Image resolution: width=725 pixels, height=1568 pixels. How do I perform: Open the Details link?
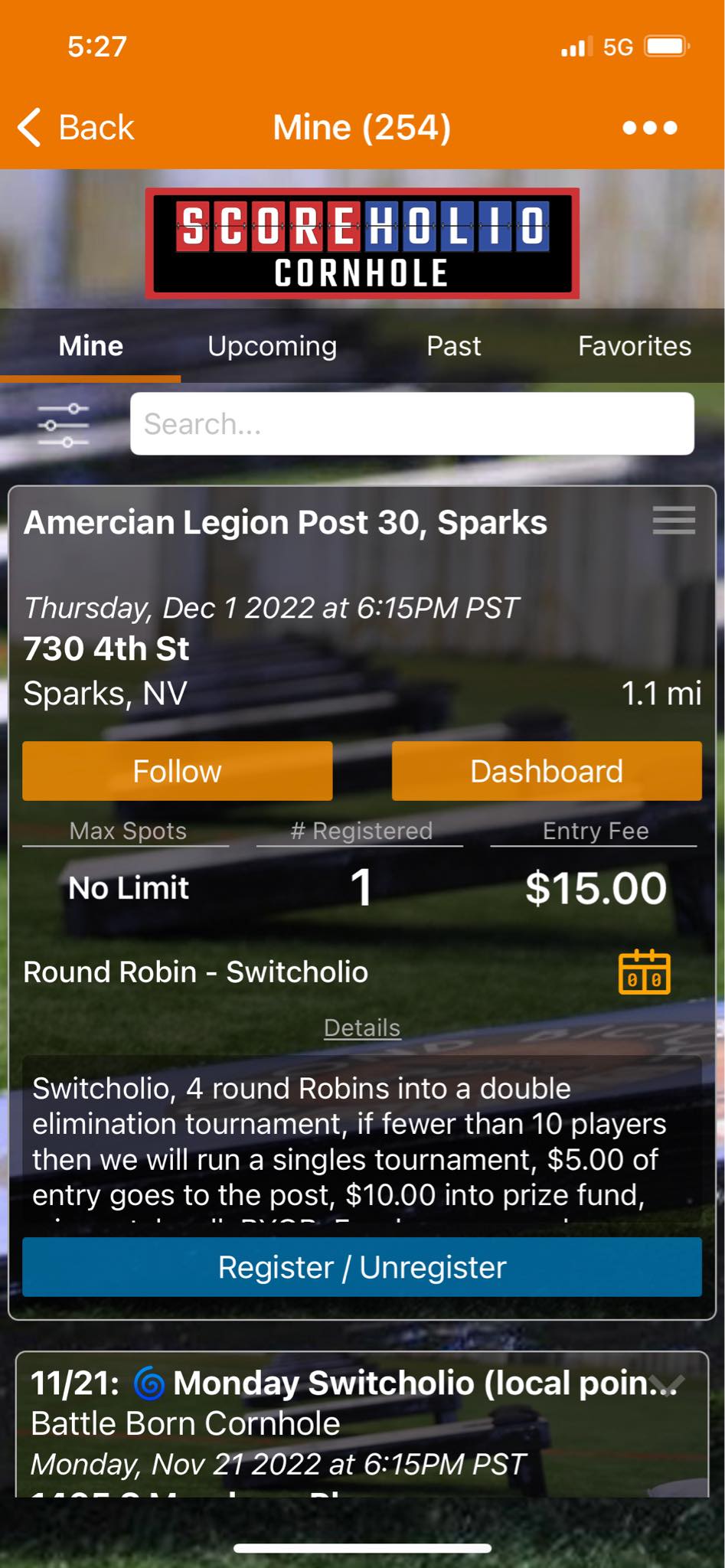tap(362, 1027)
